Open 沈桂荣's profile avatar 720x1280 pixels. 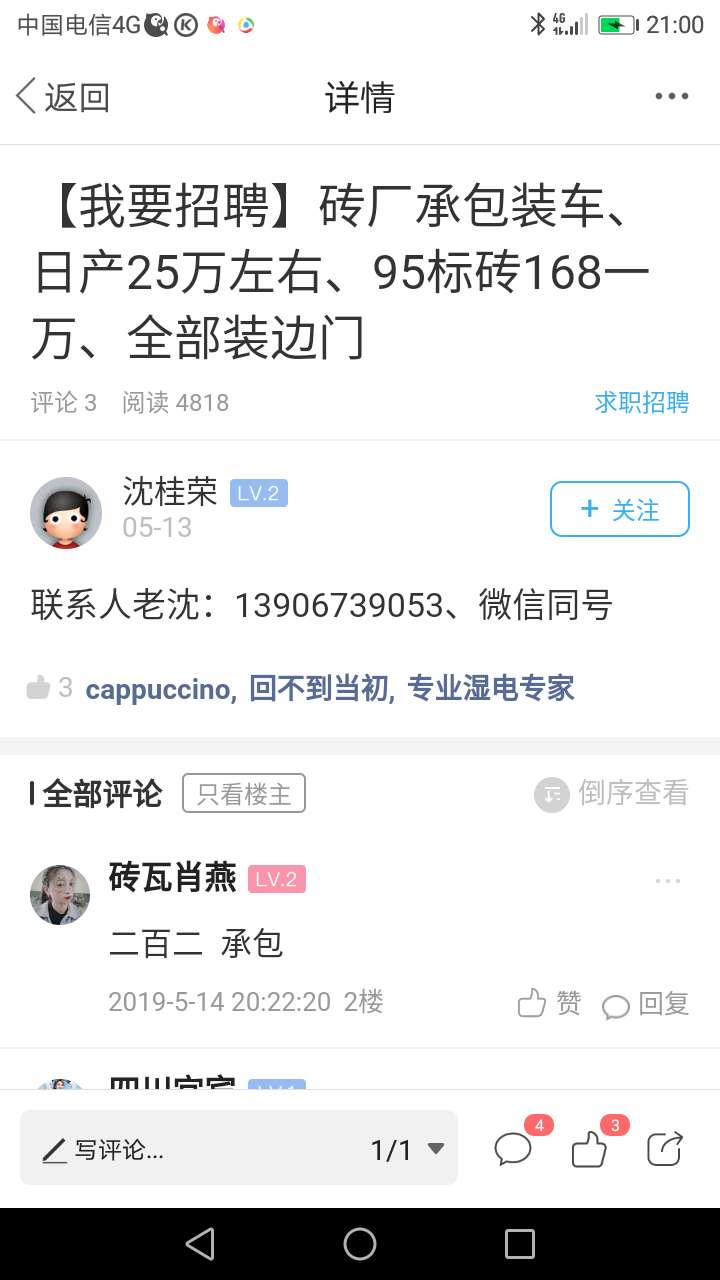66,512
